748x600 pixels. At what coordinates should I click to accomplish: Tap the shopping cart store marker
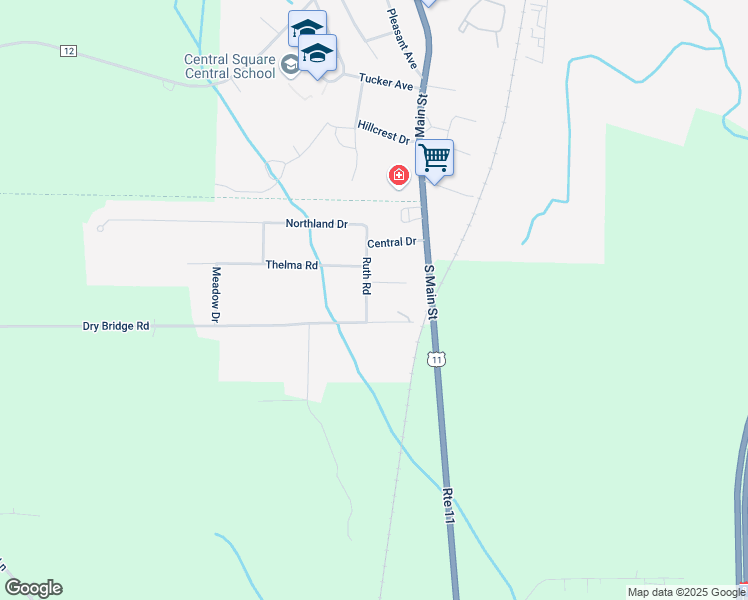[x=434, y=158]
